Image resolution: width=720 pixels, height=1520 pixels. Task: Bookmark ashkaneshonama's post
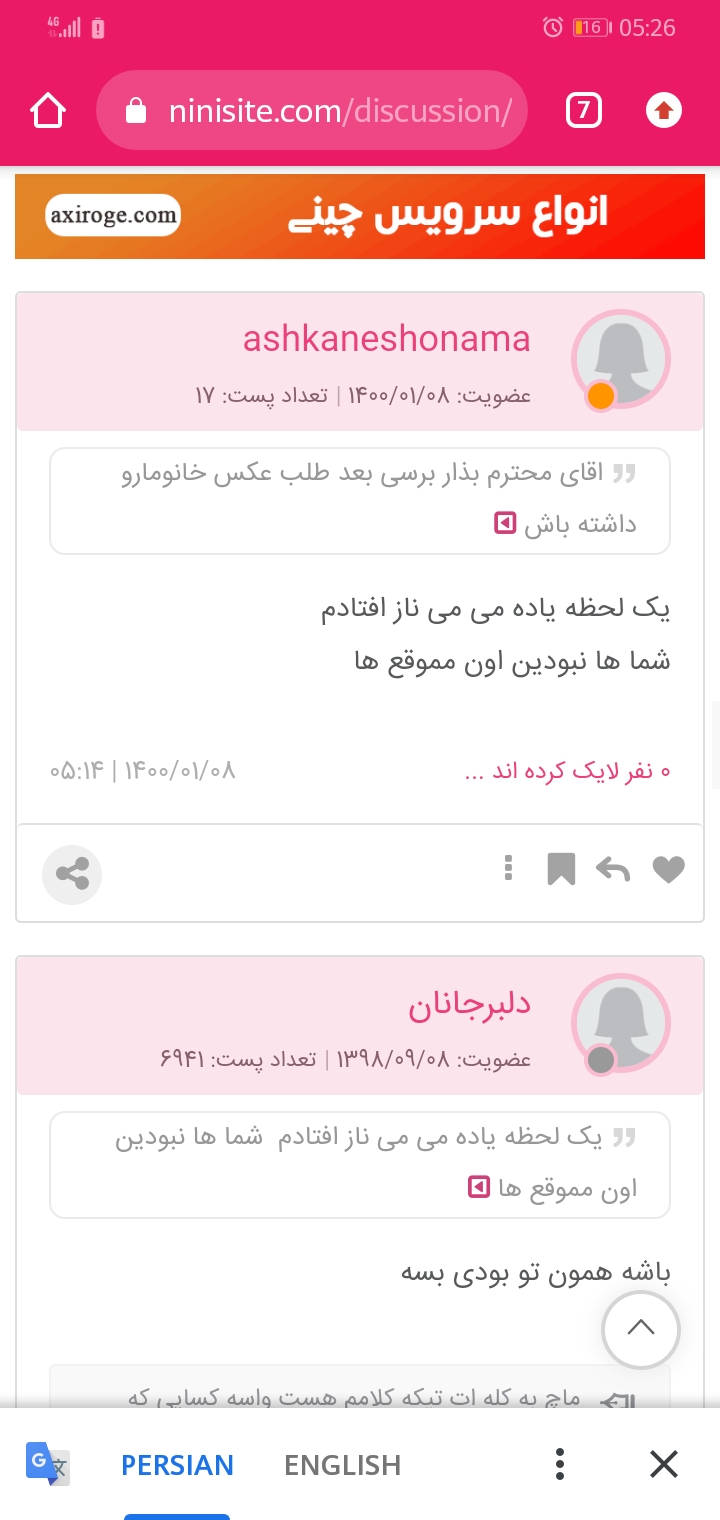click(561, 870)
